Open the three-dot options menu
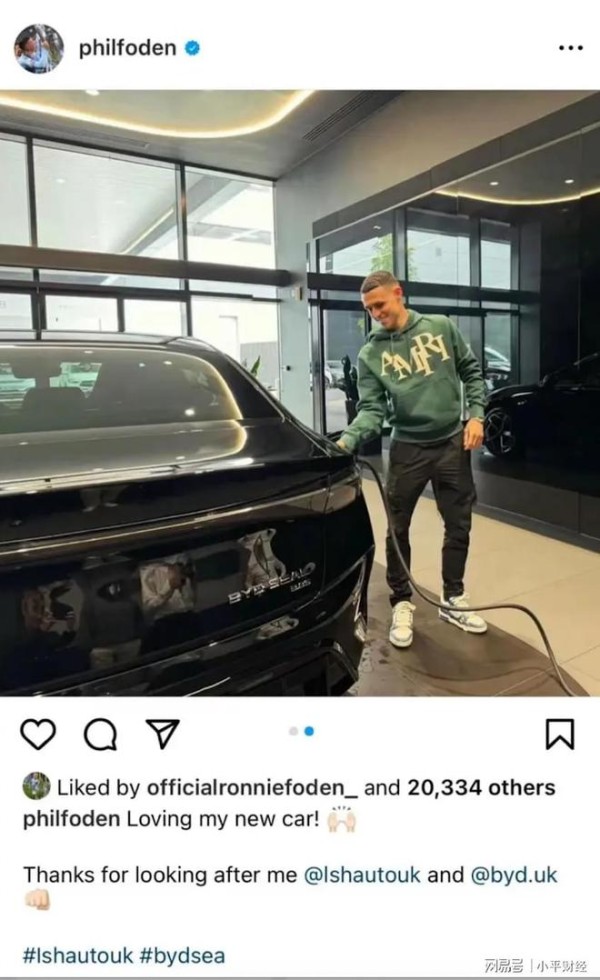The image size is (600, 980). [x=571, y=48]
